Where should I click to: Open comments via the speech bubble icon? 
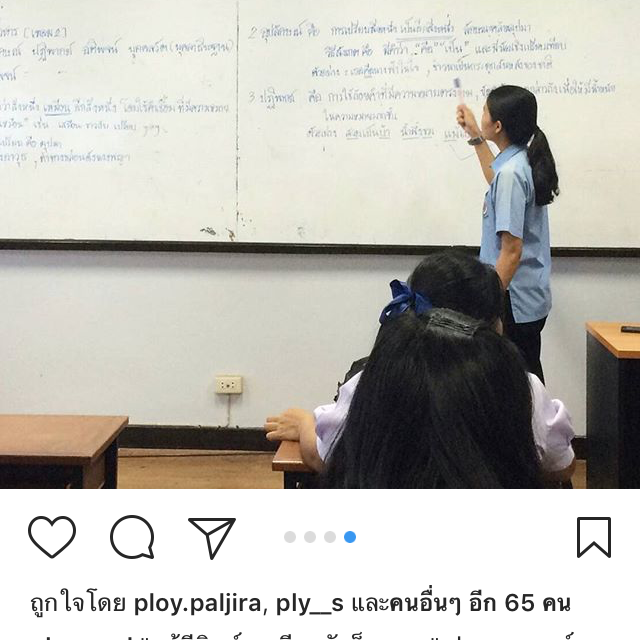coord(132,537)
